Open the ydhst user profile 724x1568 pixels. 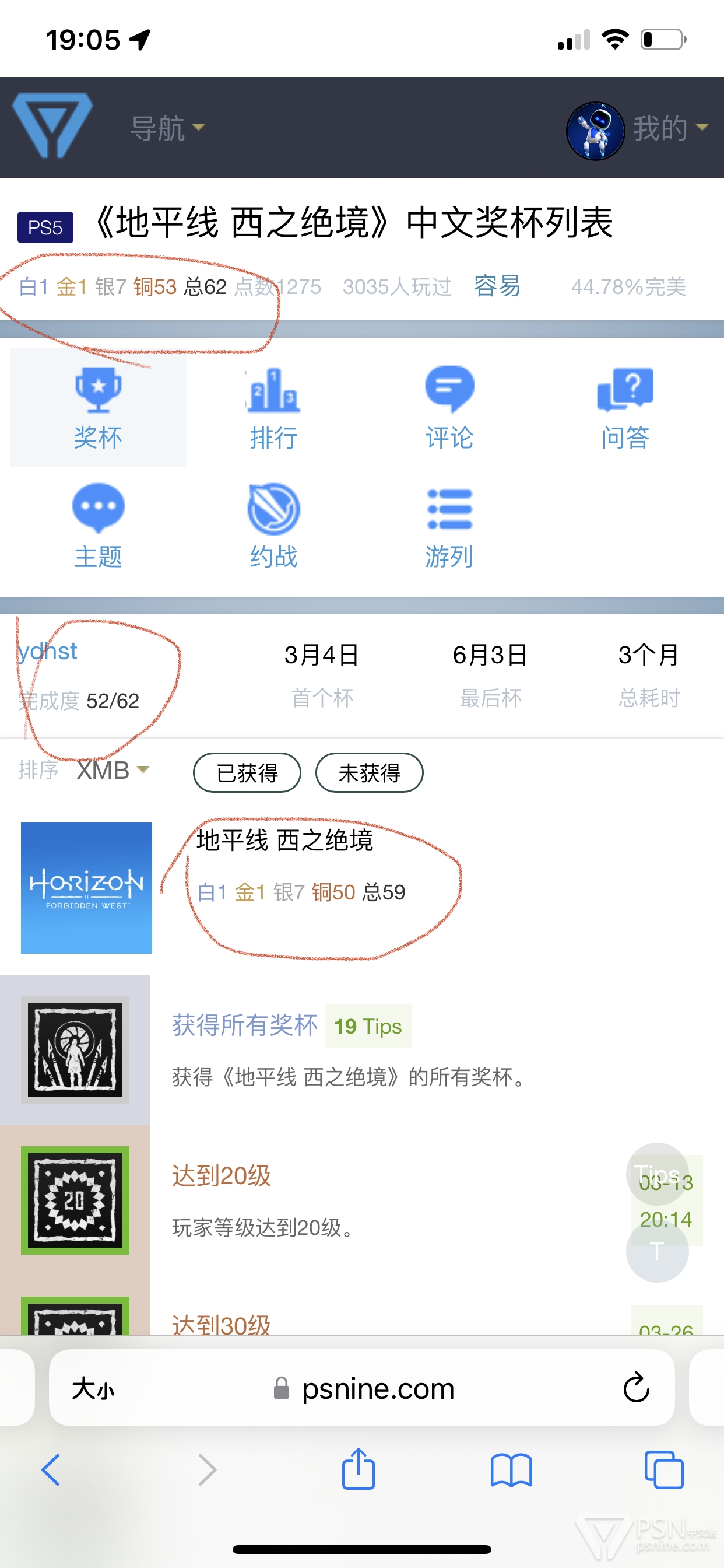coord(47,652)
